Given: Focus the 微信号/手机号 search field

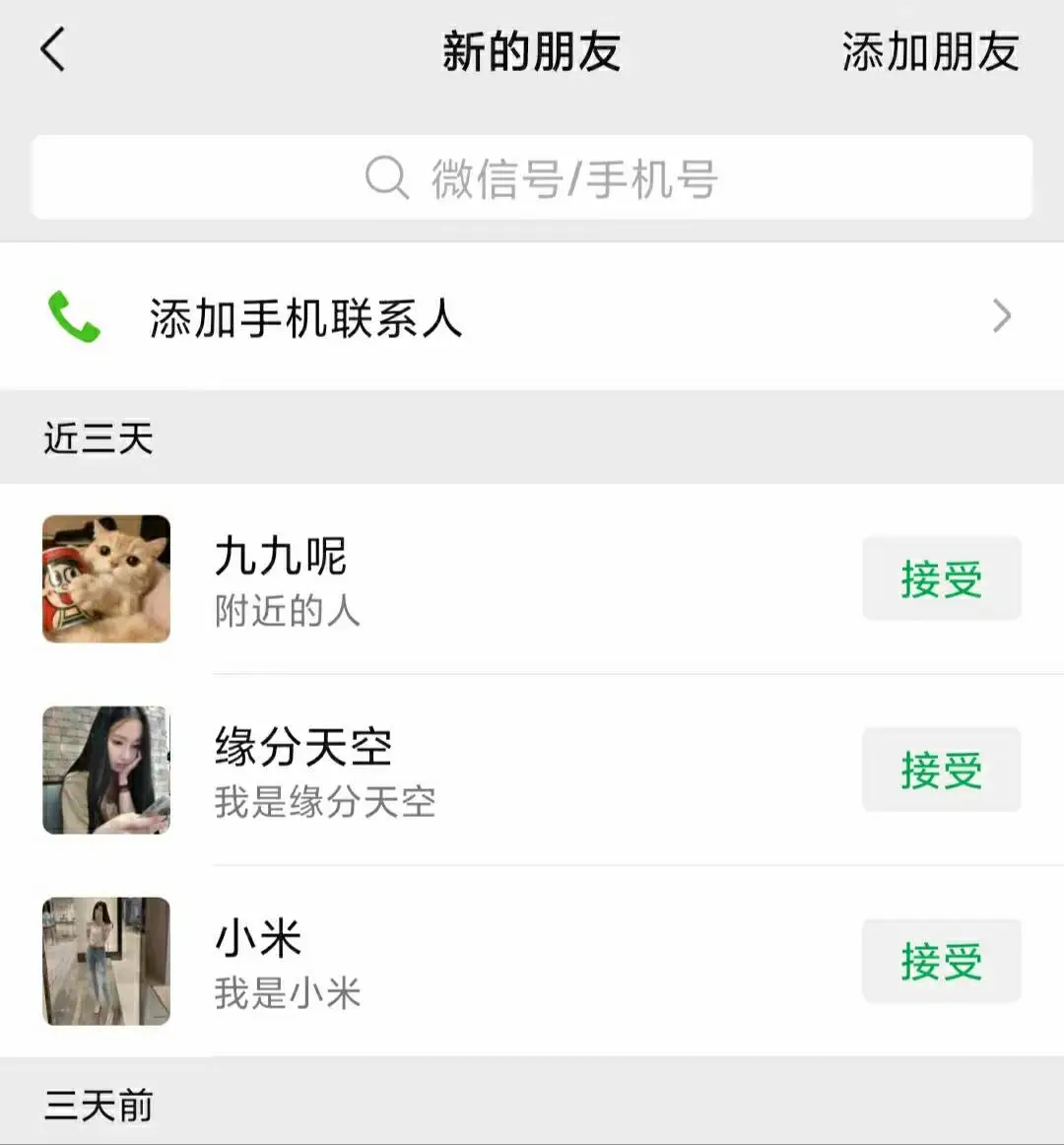Looking at the screenshot, I should click(532, 178).
